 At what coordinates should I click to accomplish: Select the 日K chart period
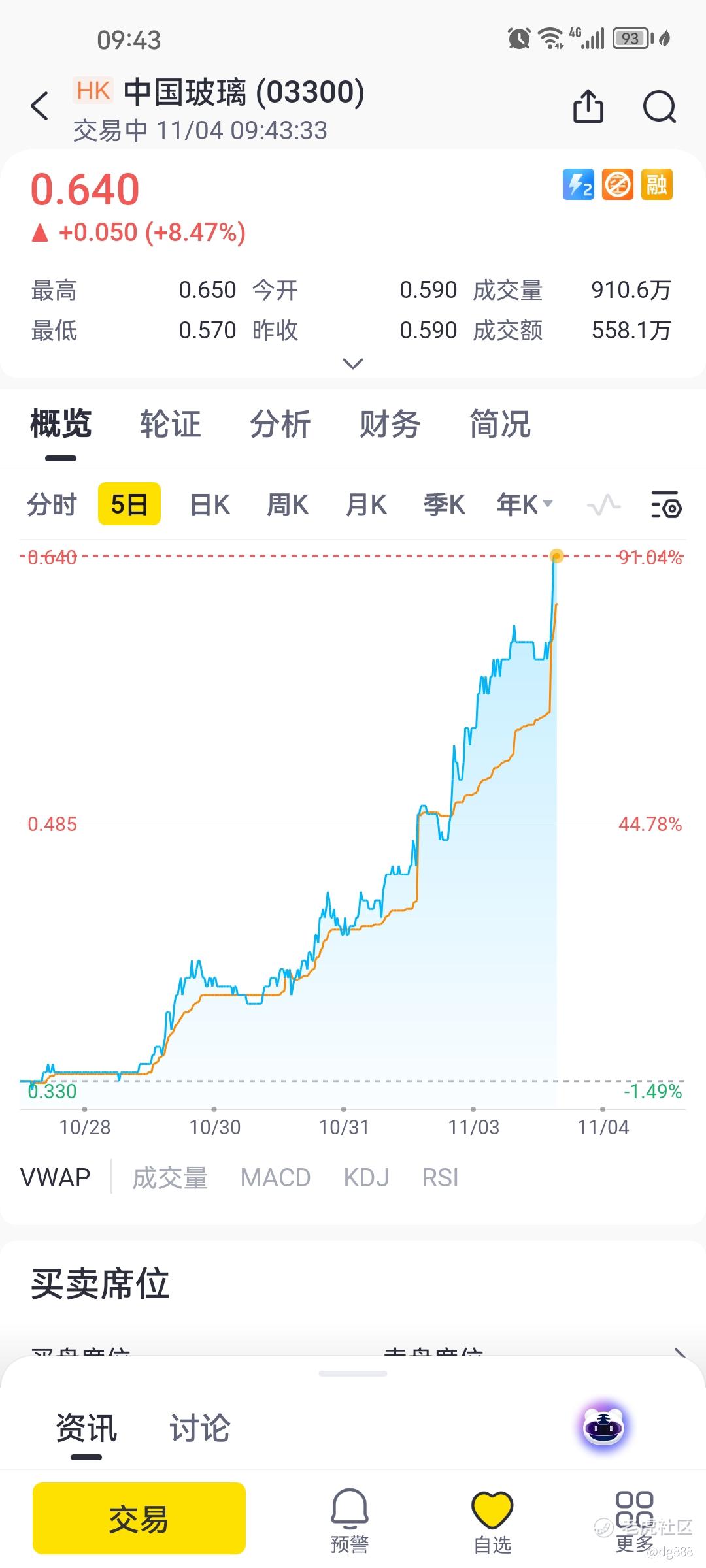pos(210,505)
